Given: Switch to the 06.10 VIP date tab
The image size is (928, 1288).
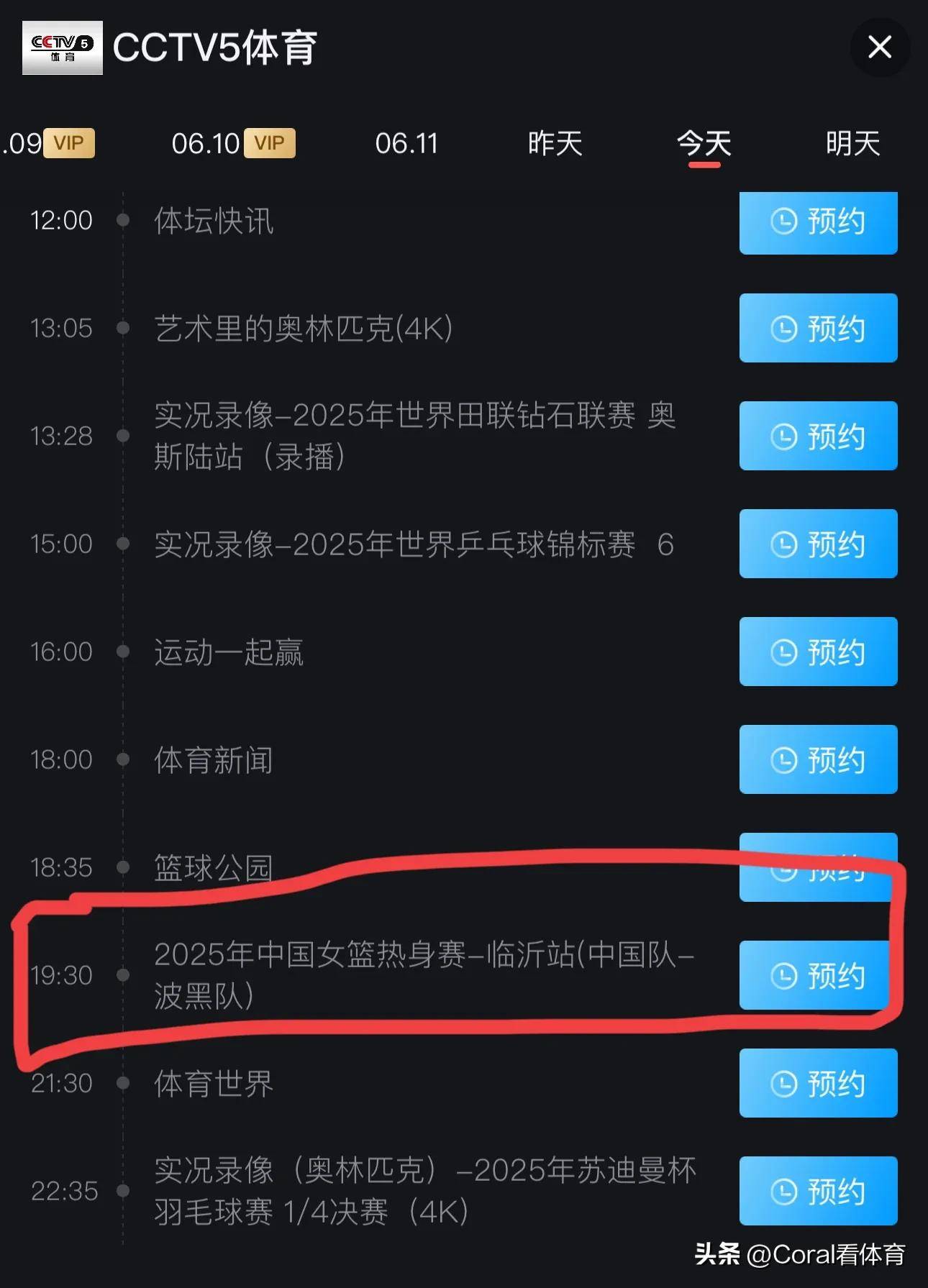Looking at the screenshot, I should click(232, 143).
